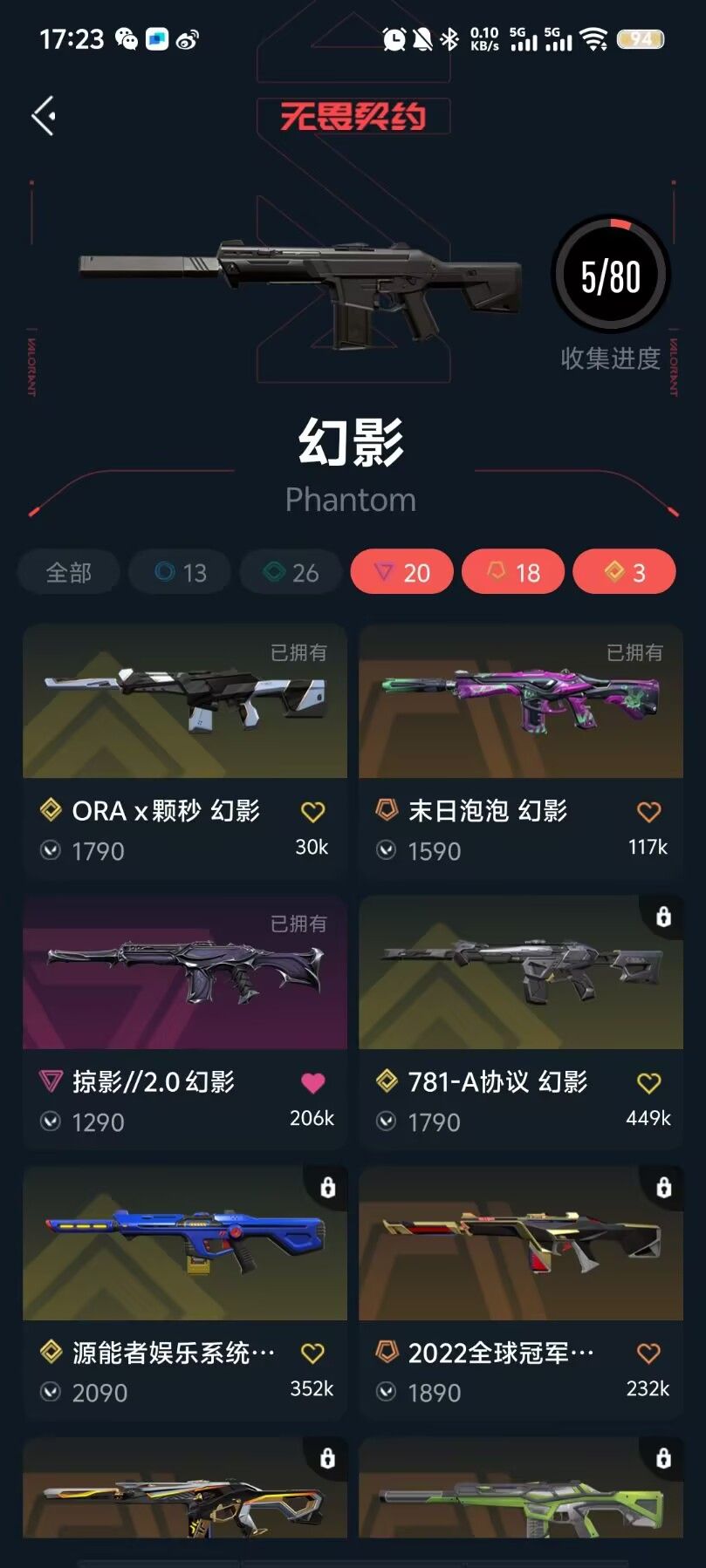Click the 无畏契约 title banner
This screenshot has width=706, height=1568.
[353, 118]
